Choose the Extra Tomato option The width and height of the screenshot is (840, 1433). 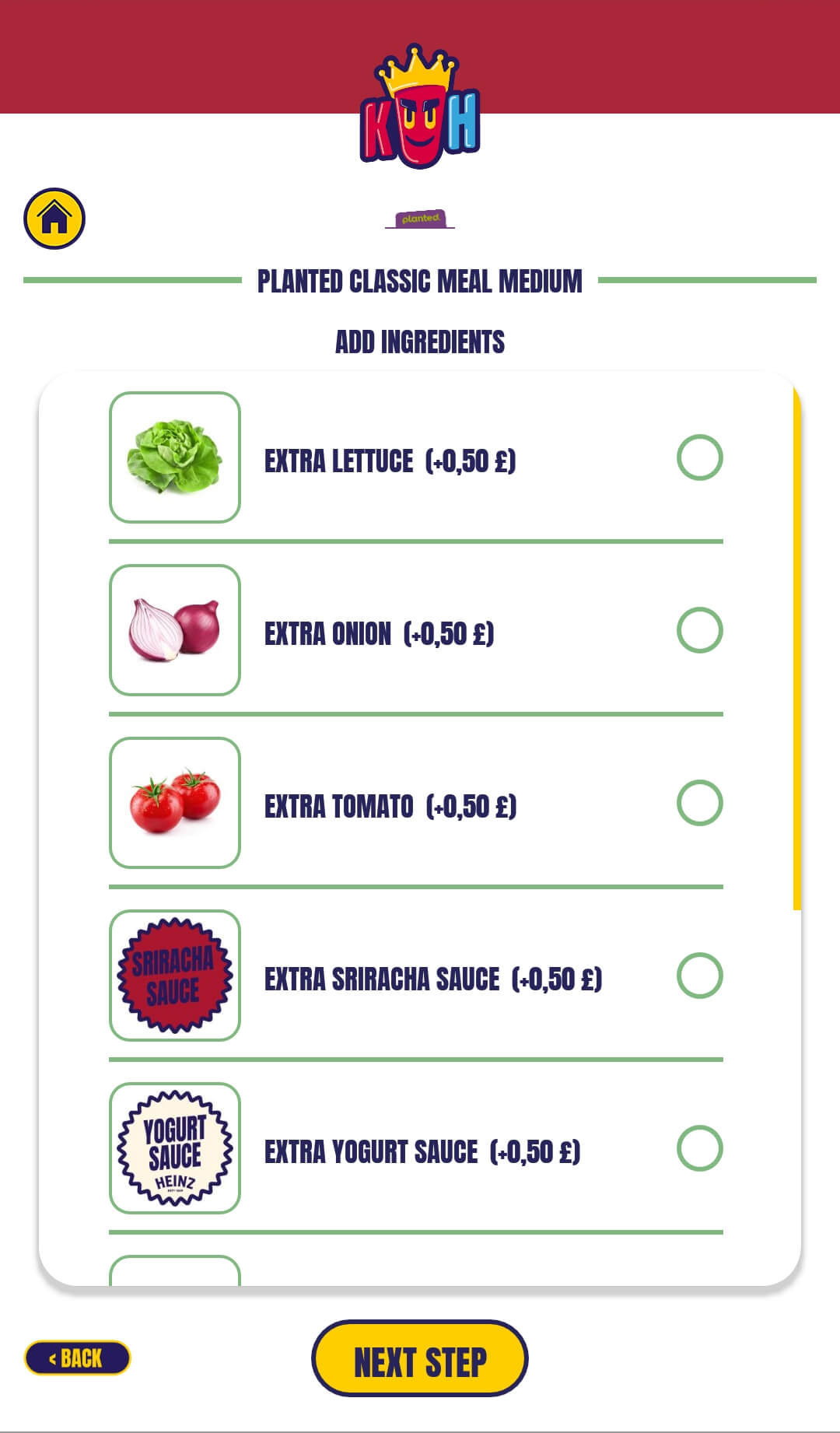point(699,803)
